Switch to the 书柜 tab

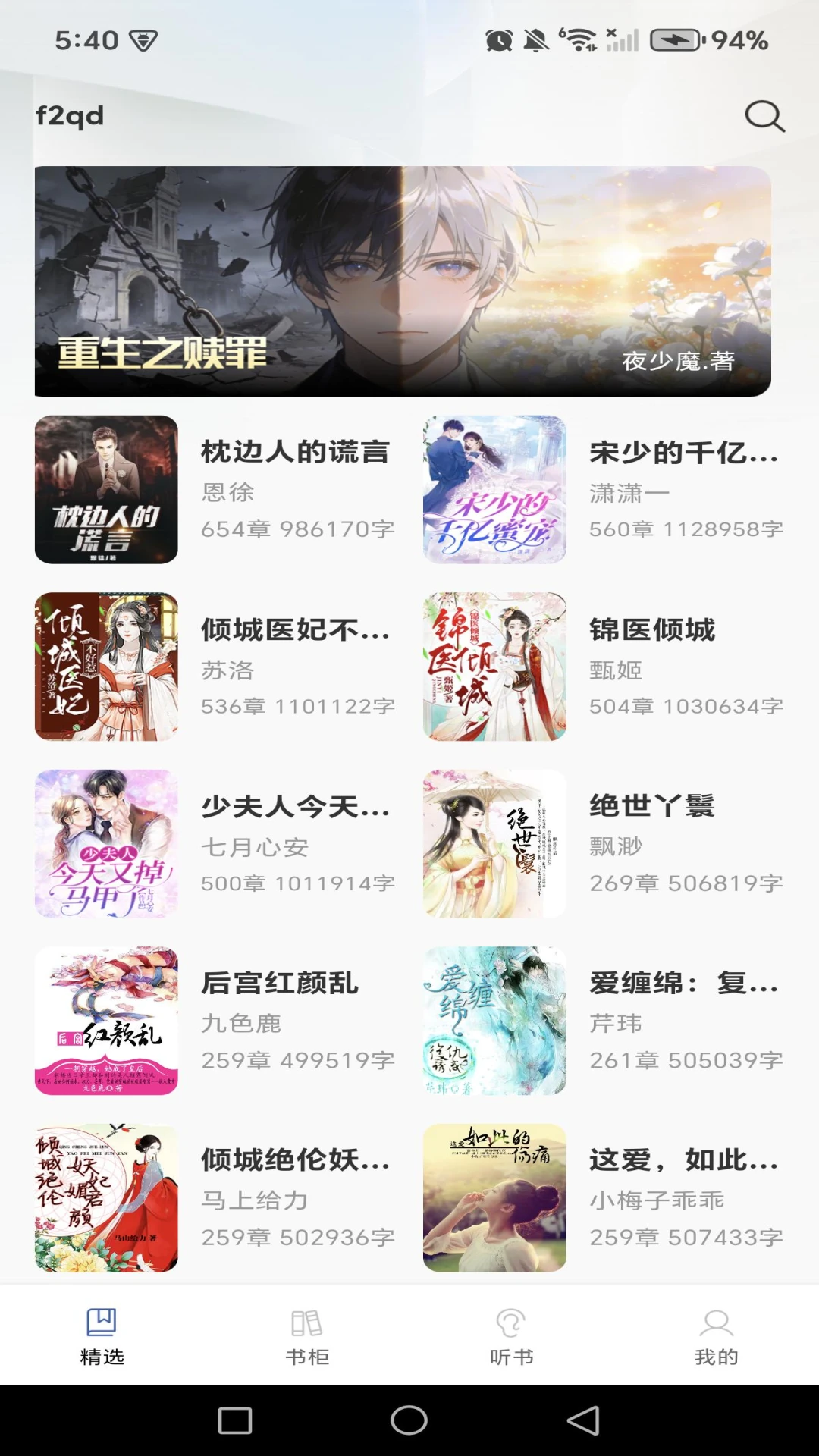307,1336
